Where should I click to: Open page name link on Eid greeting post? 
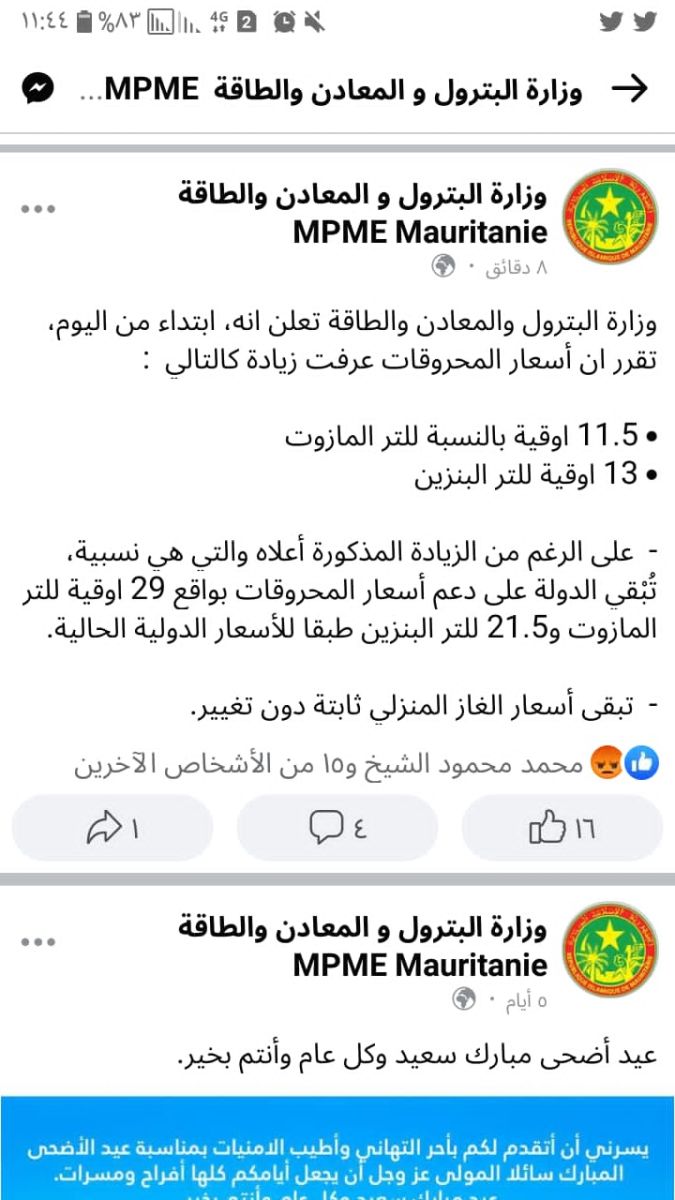364,946
